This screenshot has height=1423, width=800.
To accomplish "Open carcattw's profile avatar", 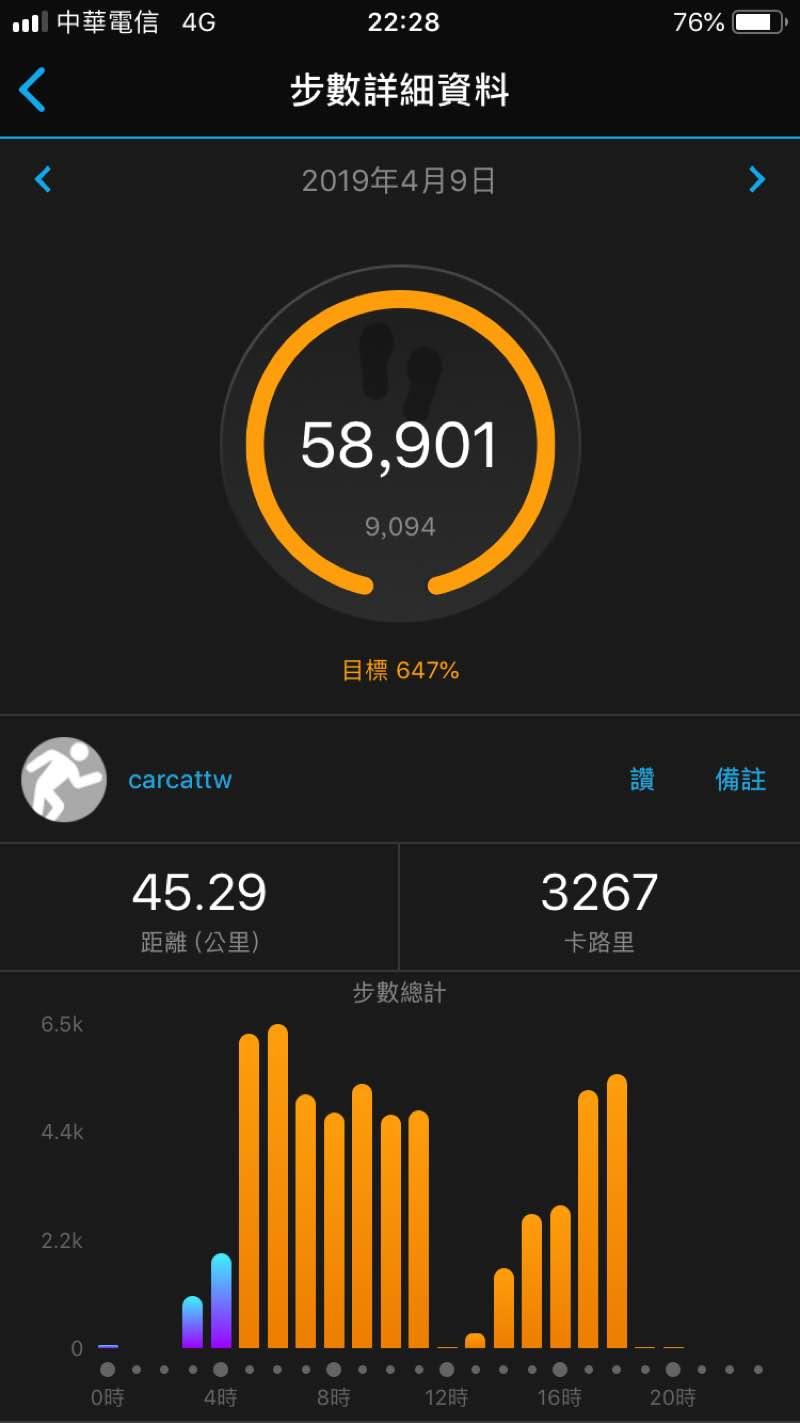I will [x=64, y=780].
